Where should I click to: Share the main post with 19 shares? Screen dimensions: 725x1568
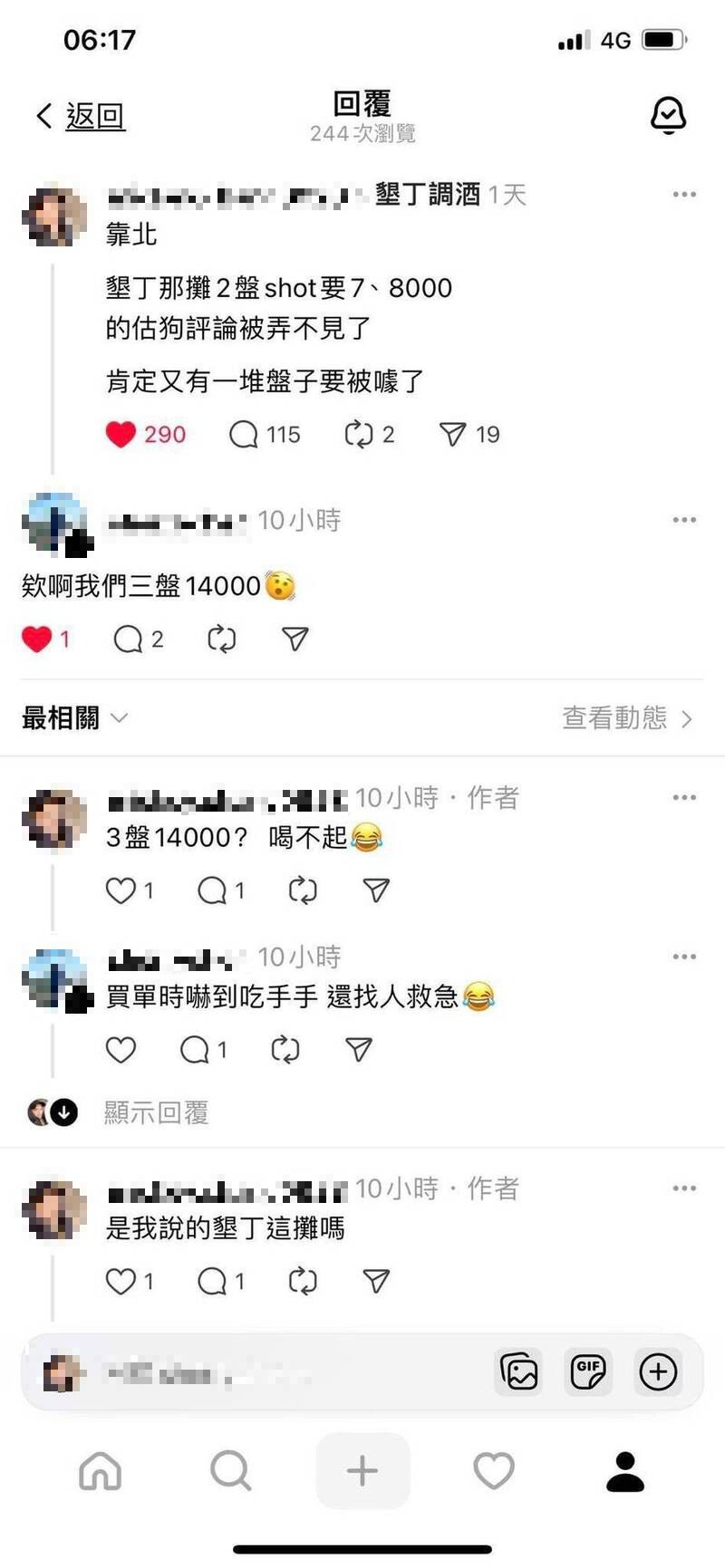(x=452, y=435)
